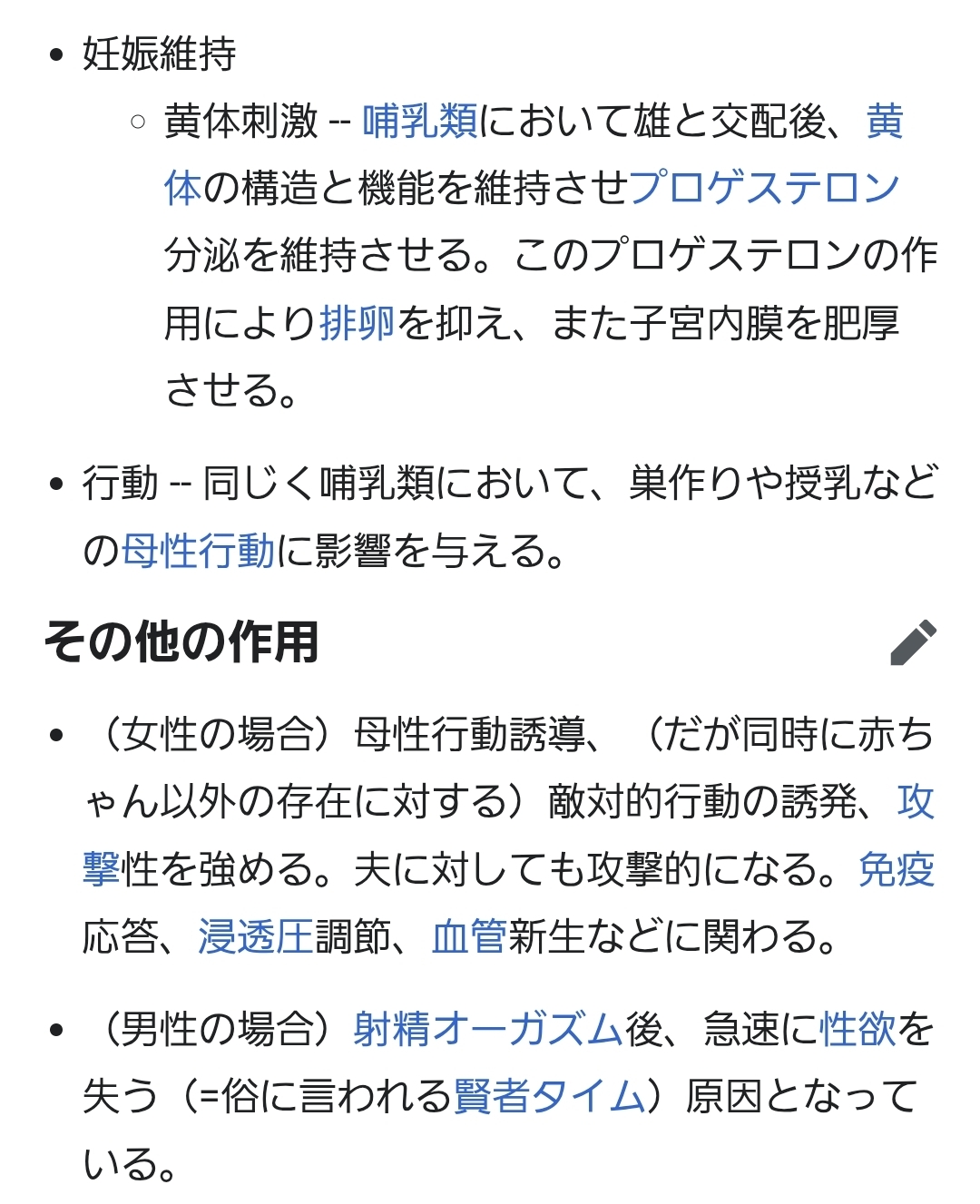Open the 哺乳類 link
Screen dimensions: 980x1204
click(420, 122)
